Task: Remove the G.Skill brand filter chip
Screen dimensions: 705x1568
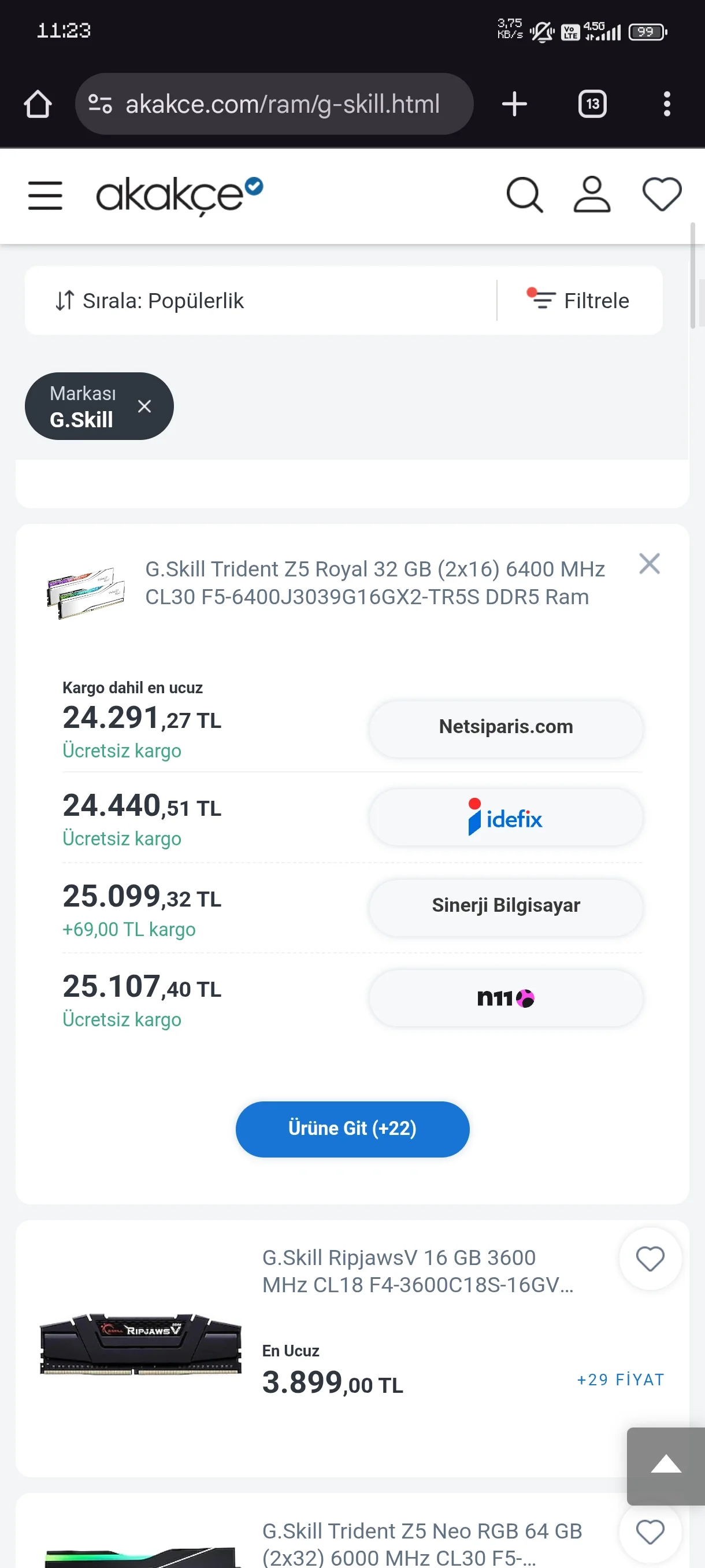Action: coord(144,406)
